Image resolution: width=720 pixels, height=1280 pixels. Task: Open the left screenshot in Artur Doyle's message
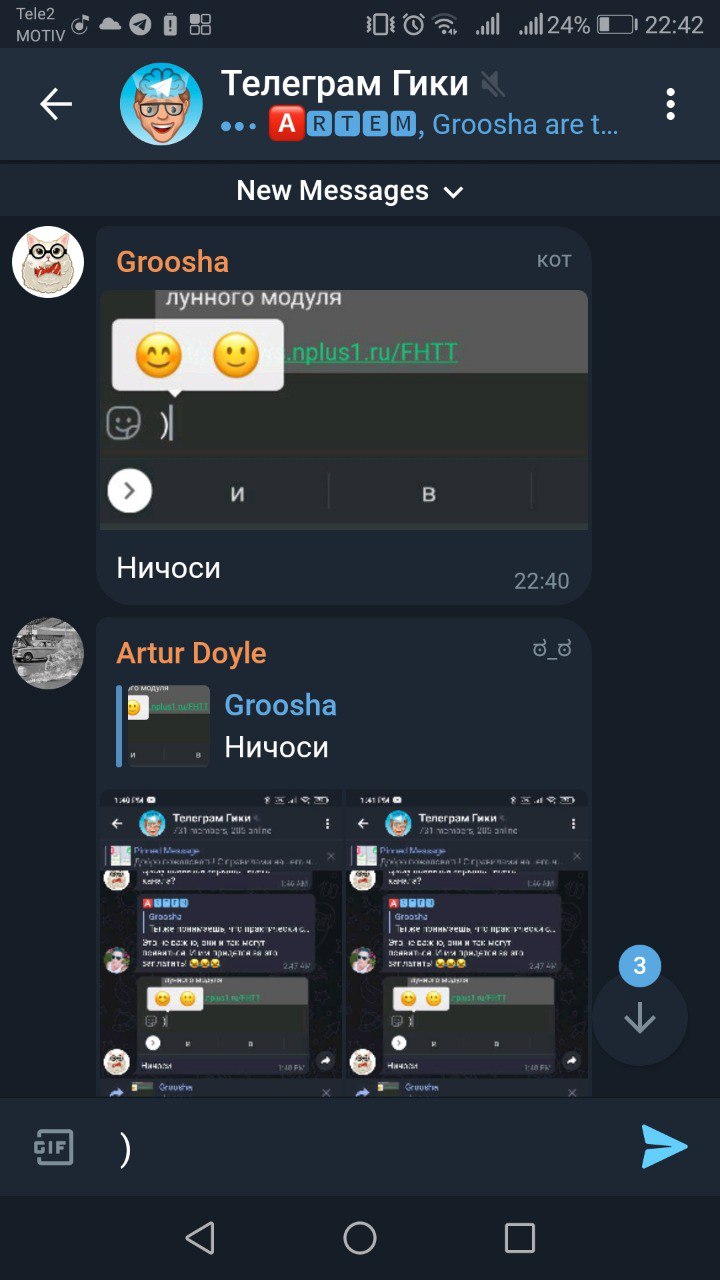tap(221, 940)
